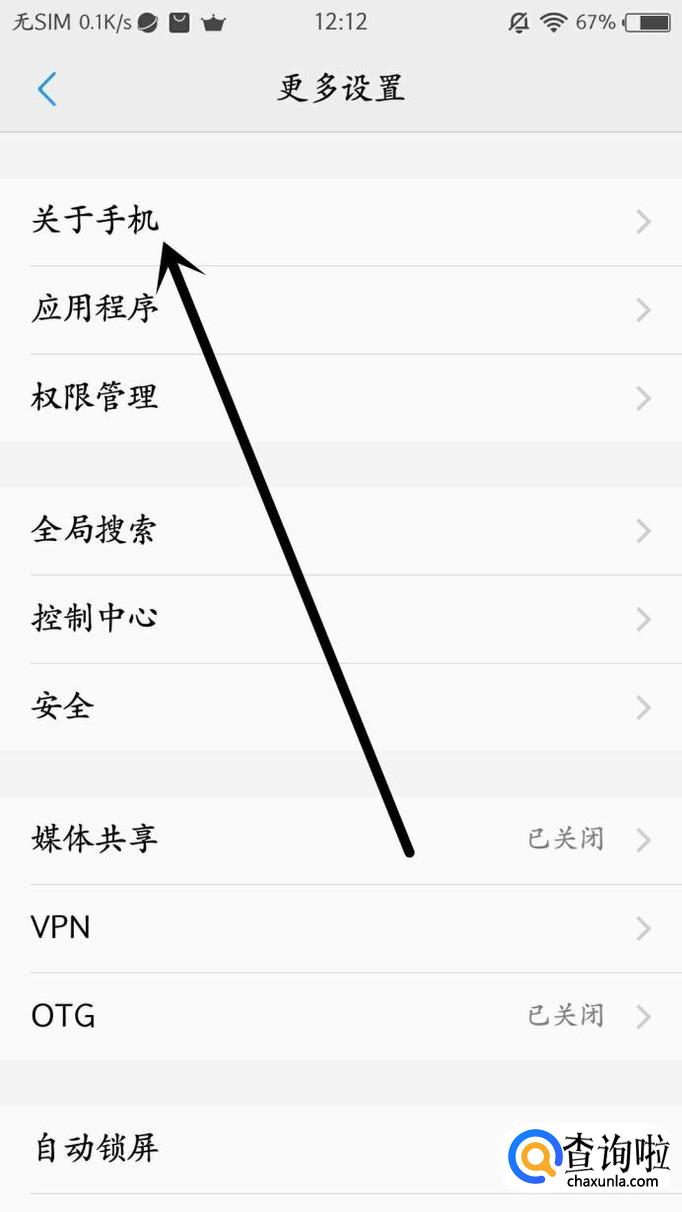
Task: Open 自动锁屏 setting
Action: 250,1148
